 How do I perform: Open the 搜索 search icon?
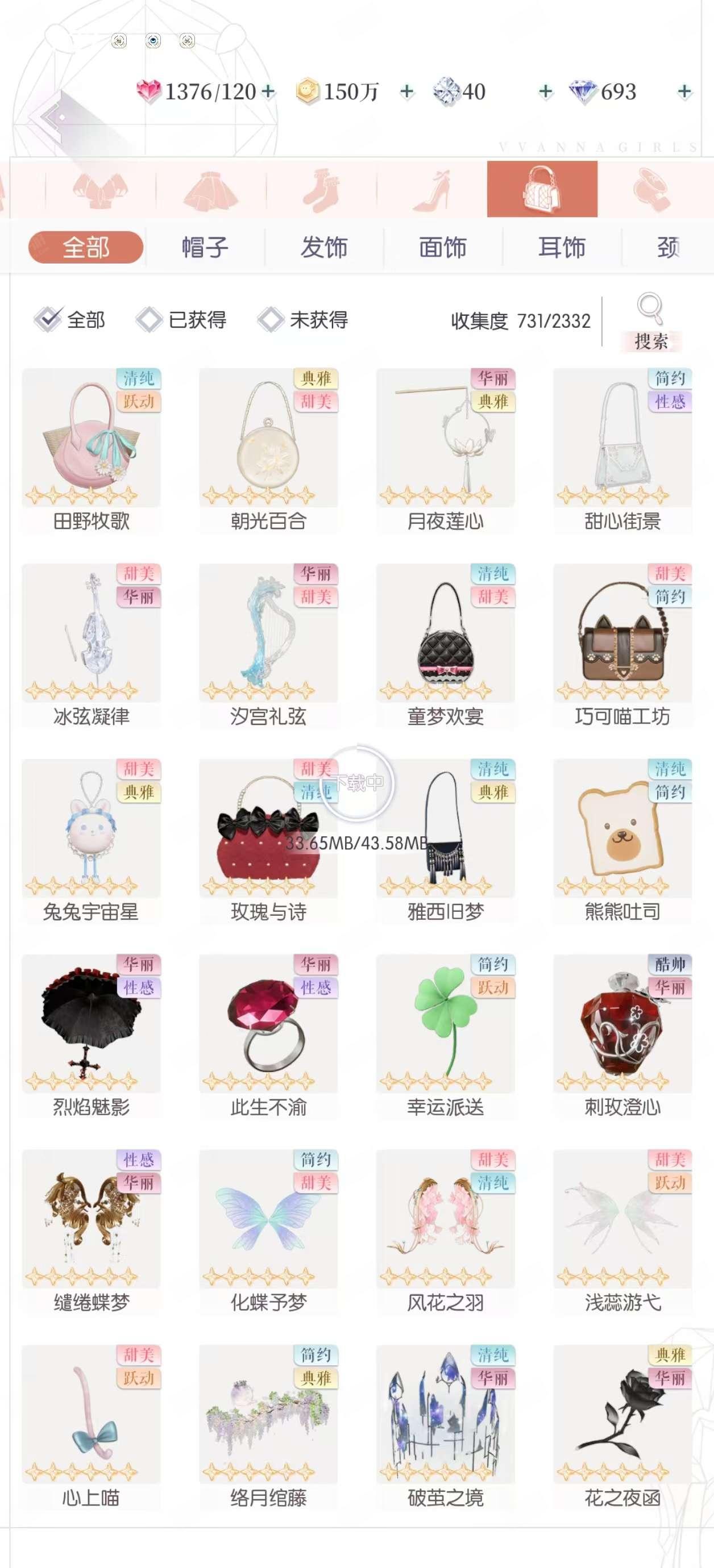pos(651,322)
